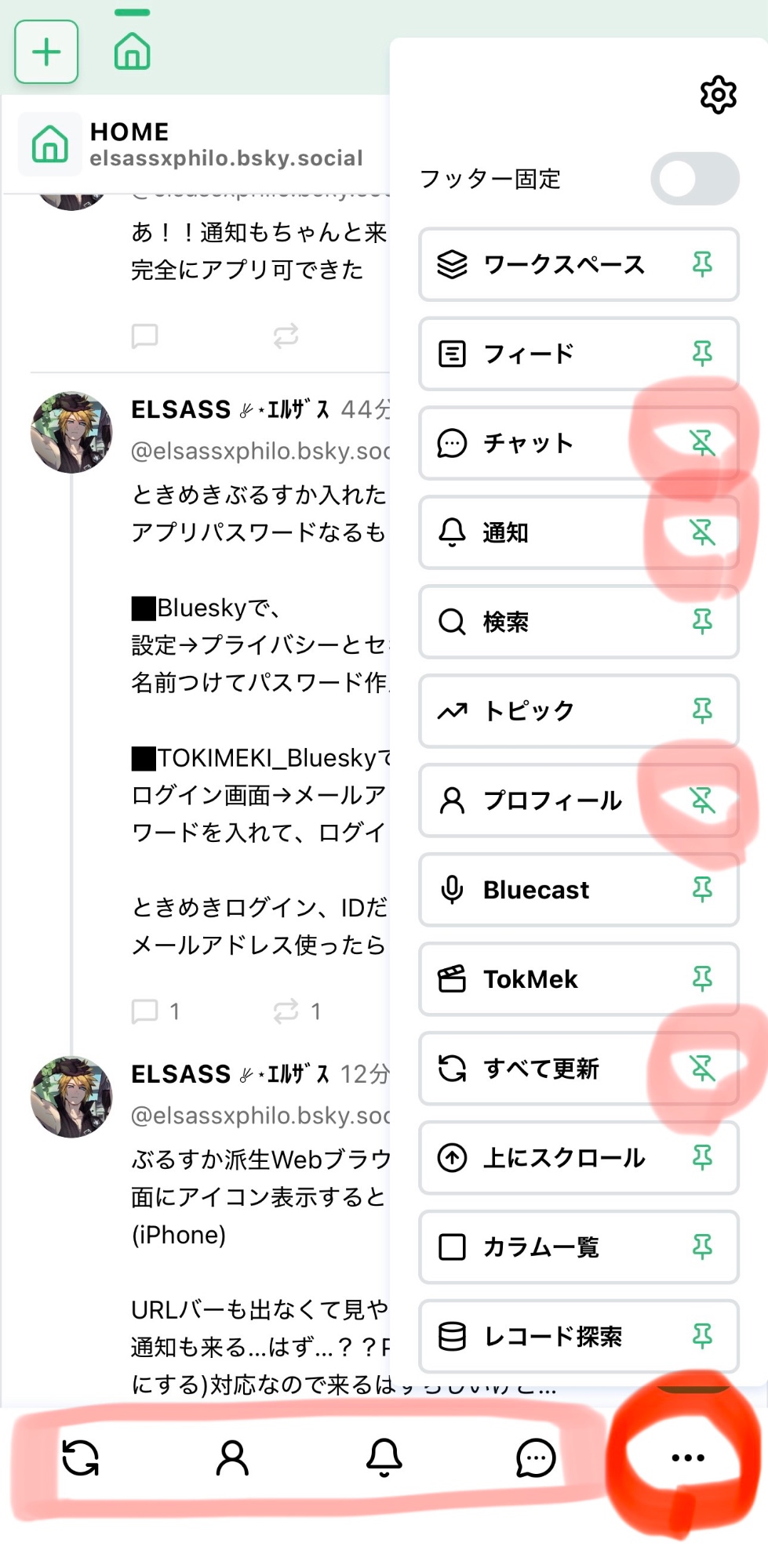Viewport: 768px width, 1568px height.
Task: Open notifications bell in the footer
Action: pyautogui.click(x=384, y=1458)
